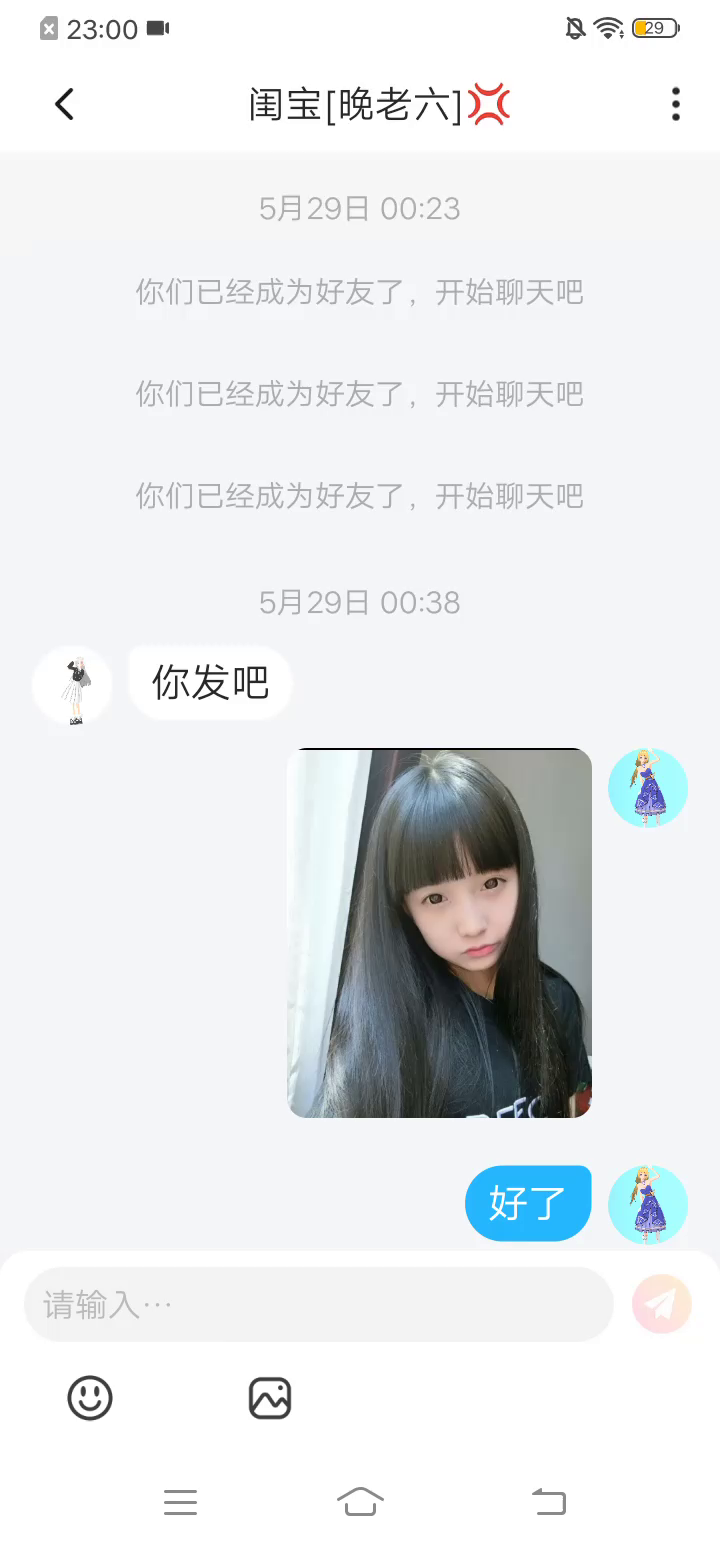Send the message with the paper plane
This screenshot has width=720, height=1544.
point(662,1304)
